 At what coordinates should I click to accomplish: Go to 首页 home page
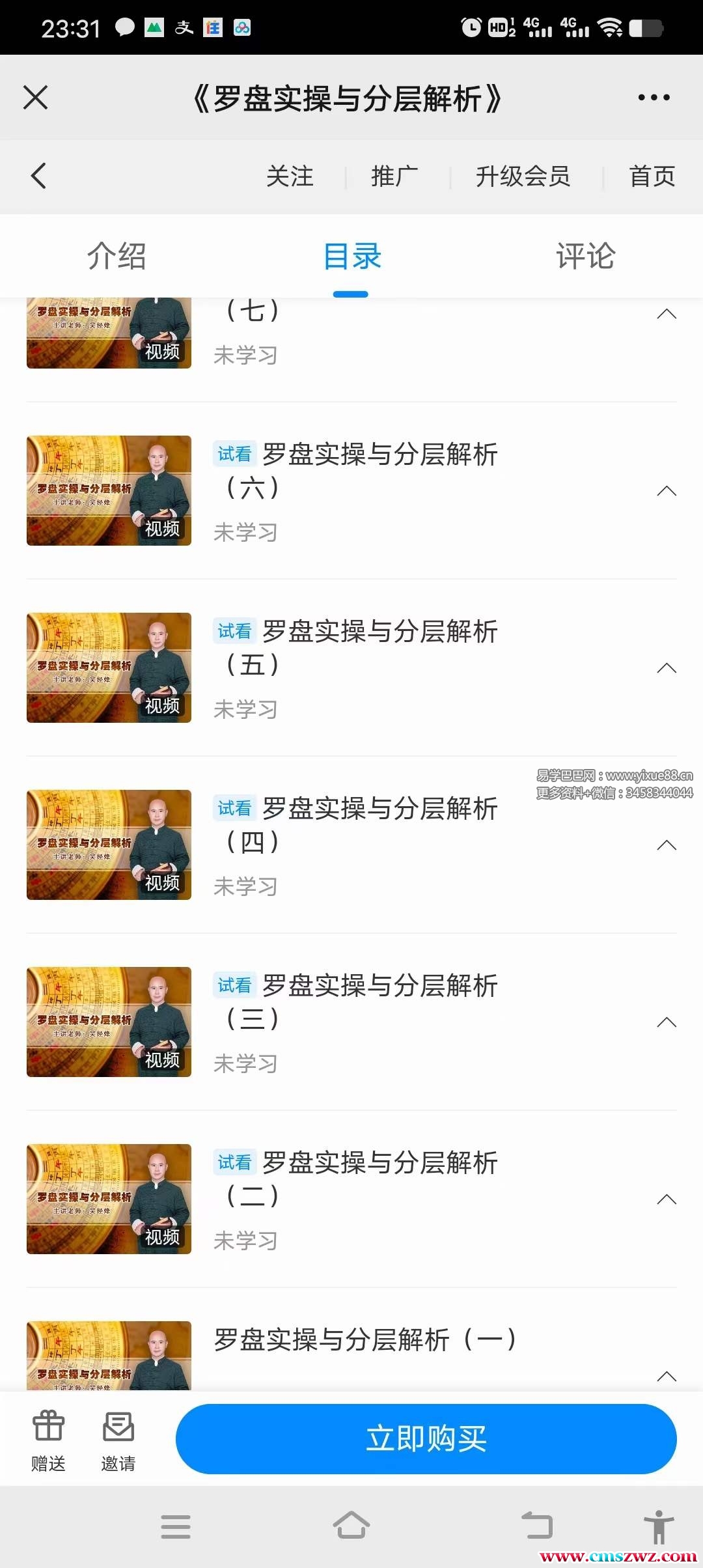[x=652, y=176]
